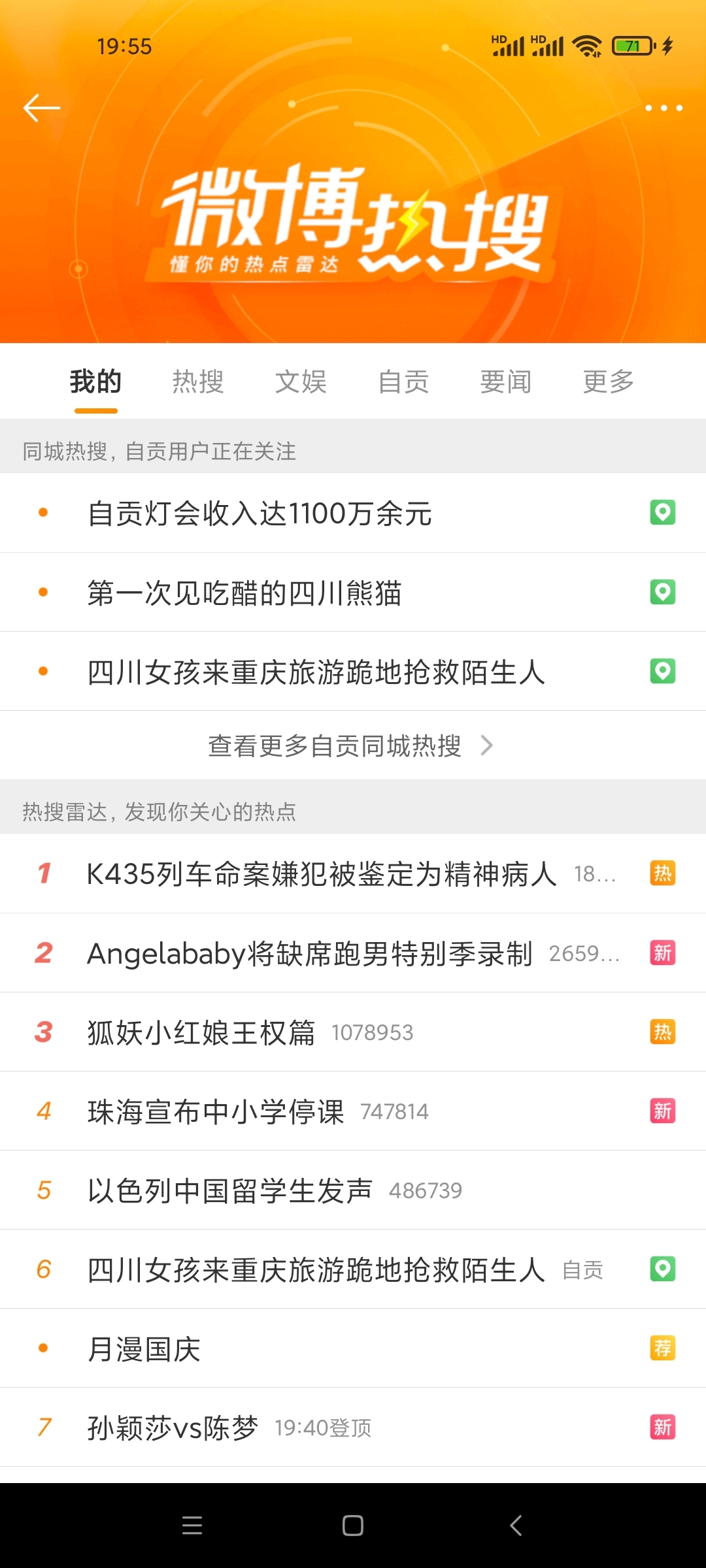The width and height of the screenshot is (706, 1568).
Task: Open the 要闻 tab
Action: 505,382
